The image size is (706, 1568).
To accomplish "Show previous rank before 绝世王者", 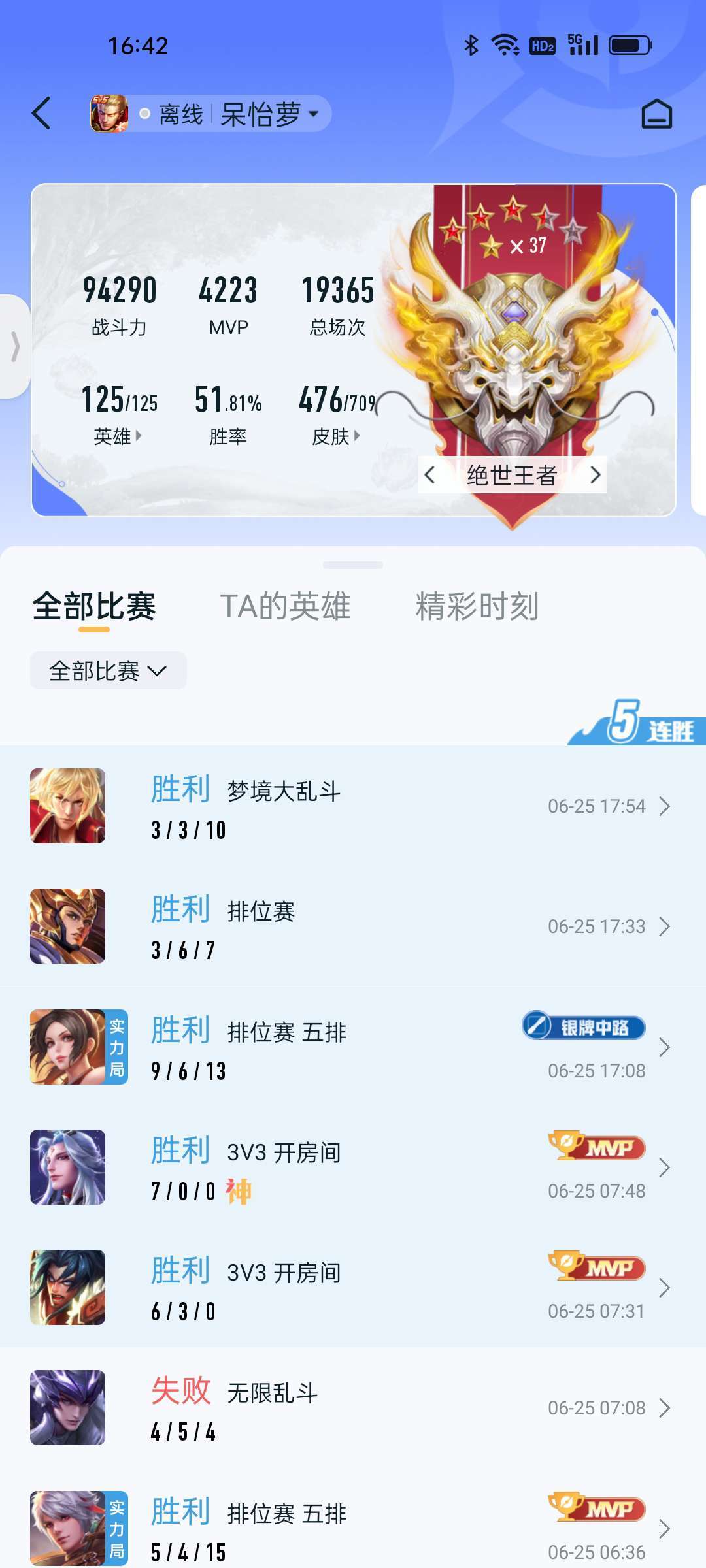I will [x=429, y=475].
